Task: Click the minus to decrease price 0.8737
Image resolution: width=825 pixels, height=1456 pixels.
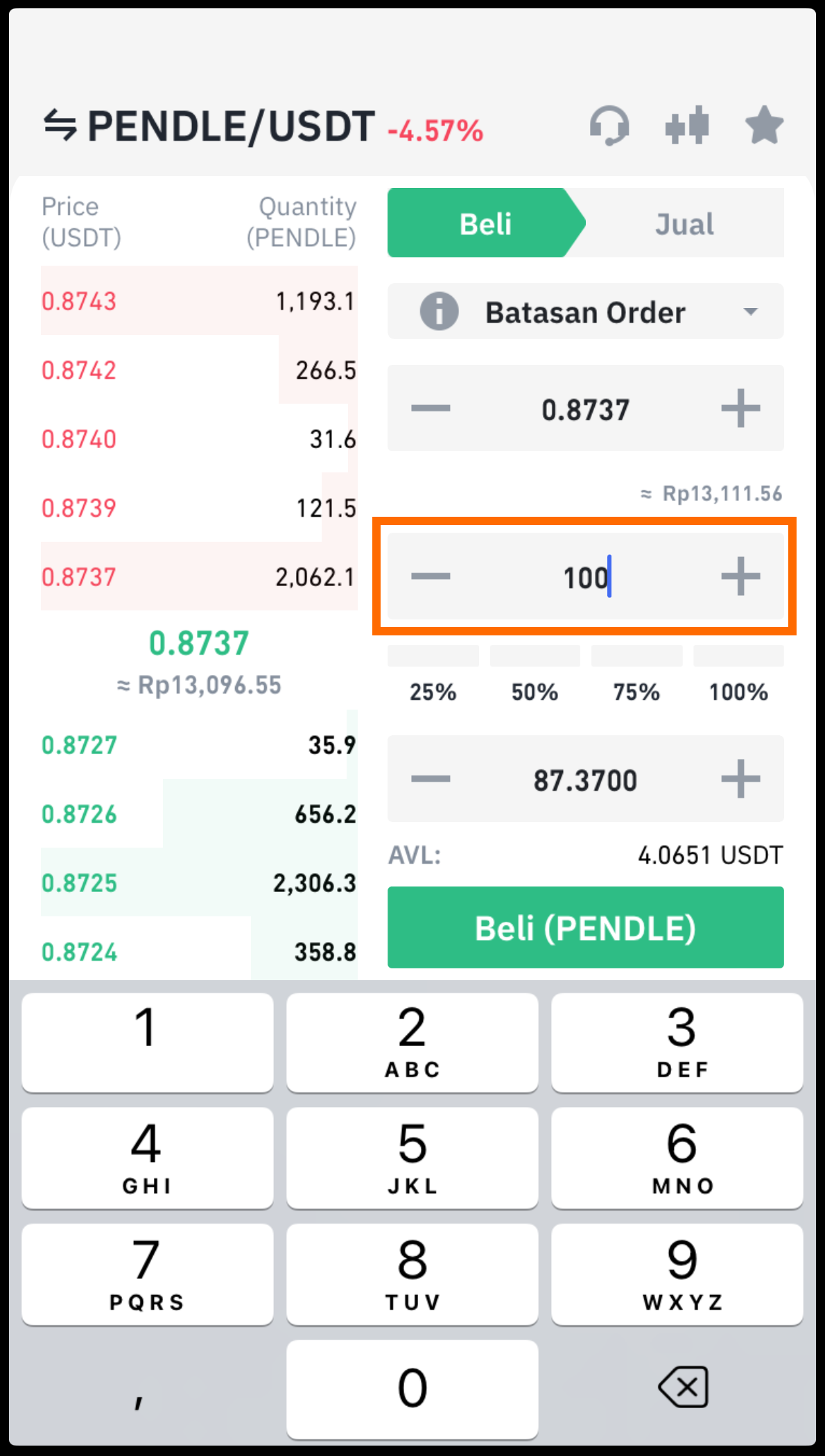Action: point(431,408)
